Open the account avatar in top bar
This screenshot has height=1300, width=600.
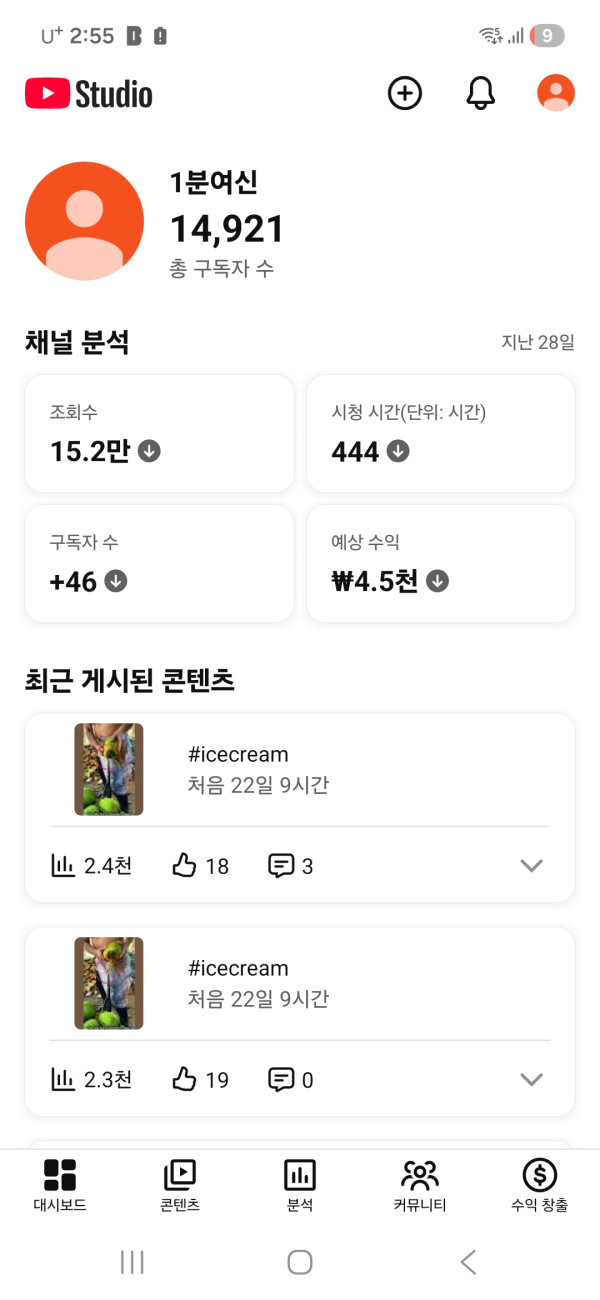556,93
